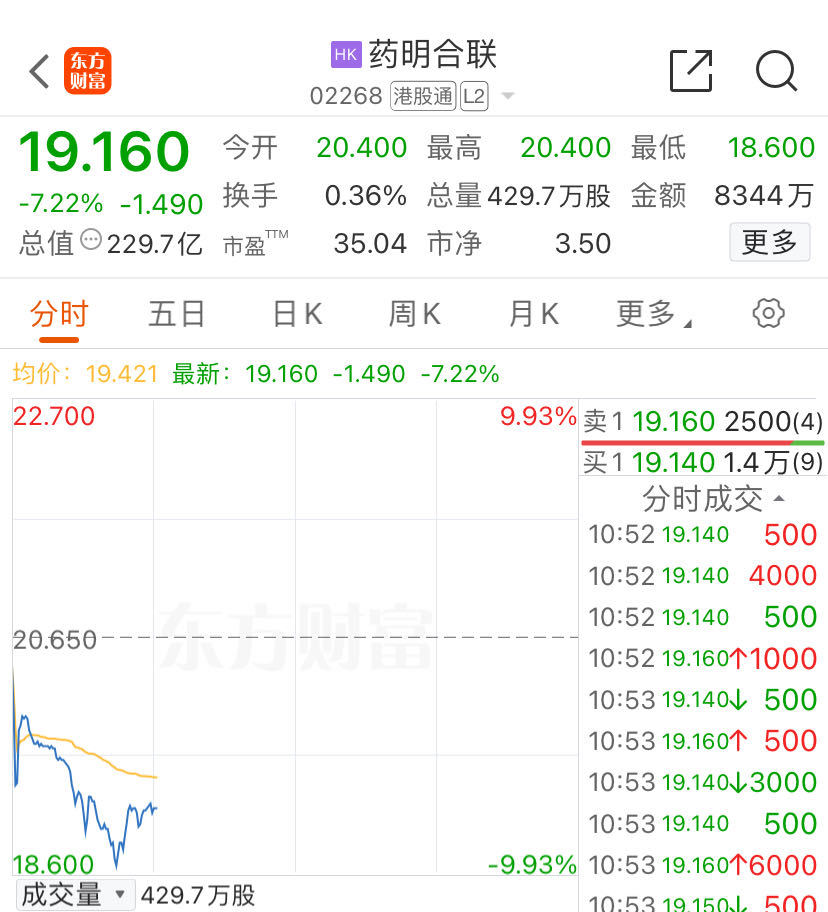
Task: Open the 更多 chart period dropdown
Action: 647,313
